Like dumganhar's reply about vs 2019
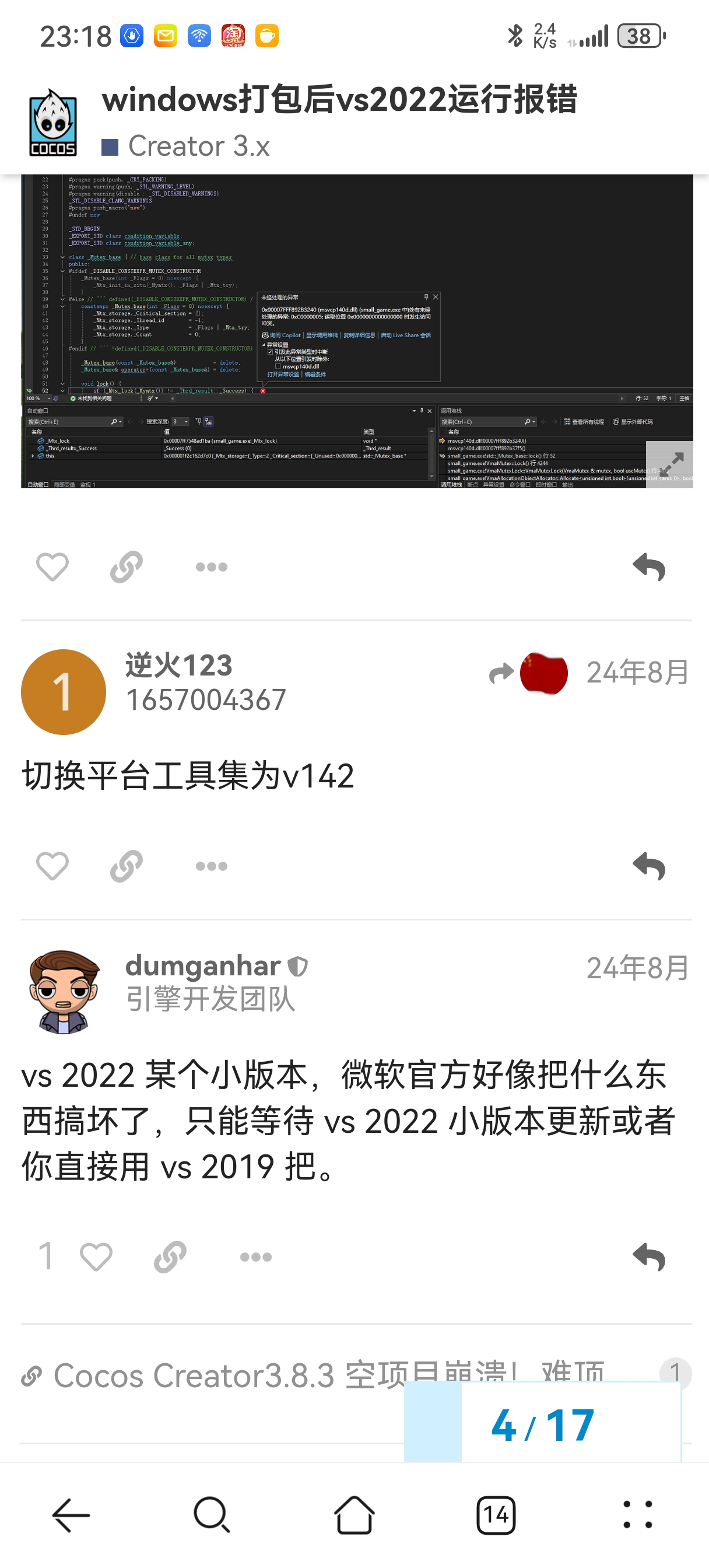709x1568 pixels. [x=96, y=1256]
